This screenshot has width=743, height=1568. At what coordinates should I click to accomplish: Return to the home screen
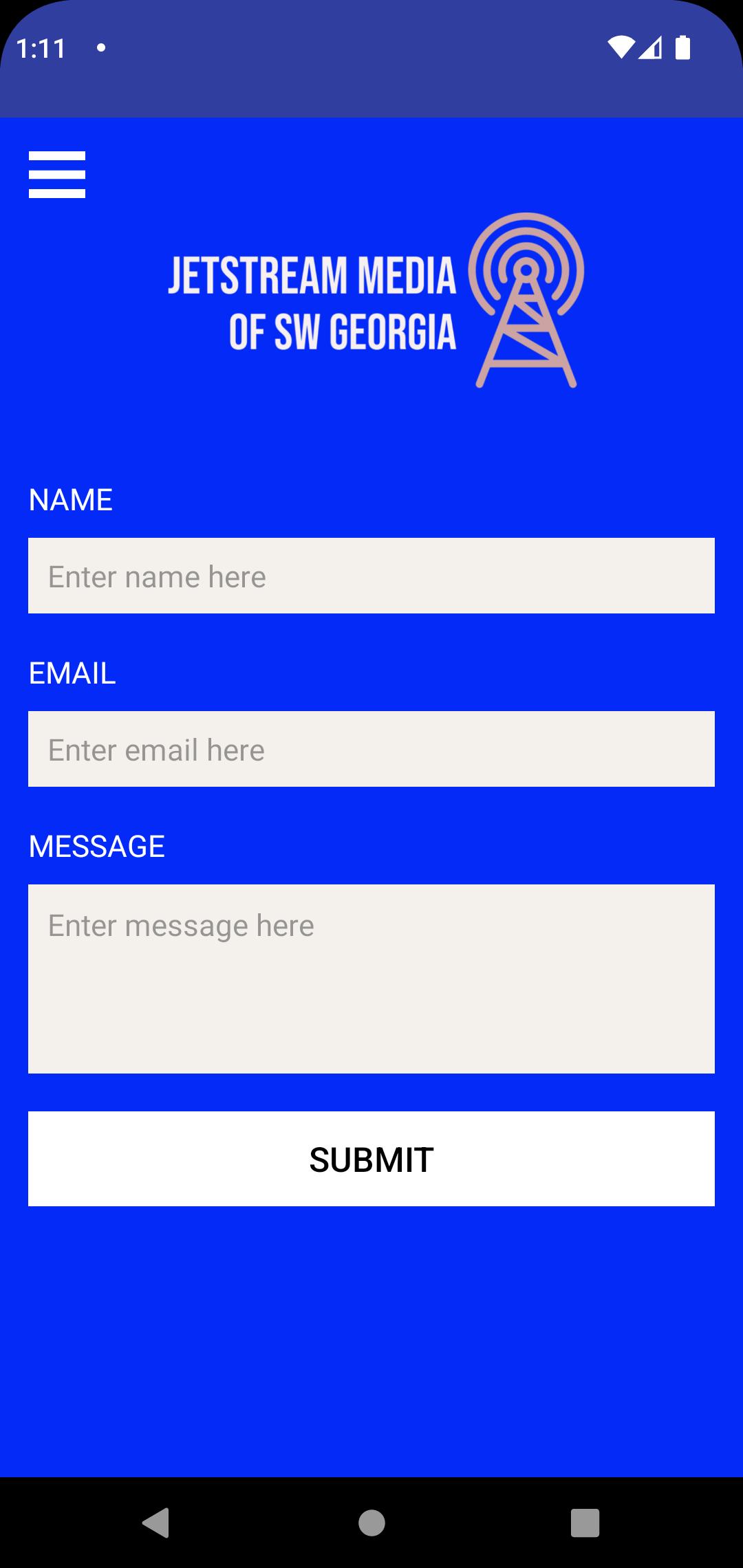[371, 1522]
